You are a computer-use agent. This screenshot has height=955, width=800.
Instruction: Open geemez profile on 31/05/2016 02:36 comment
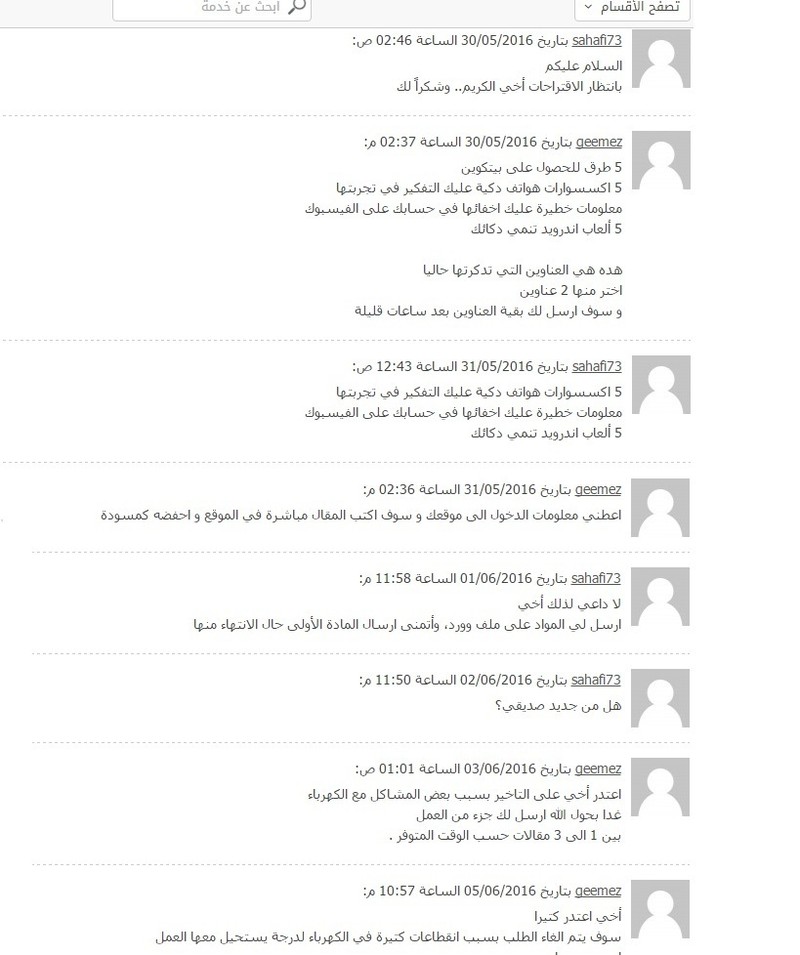(x=598, y=489)
